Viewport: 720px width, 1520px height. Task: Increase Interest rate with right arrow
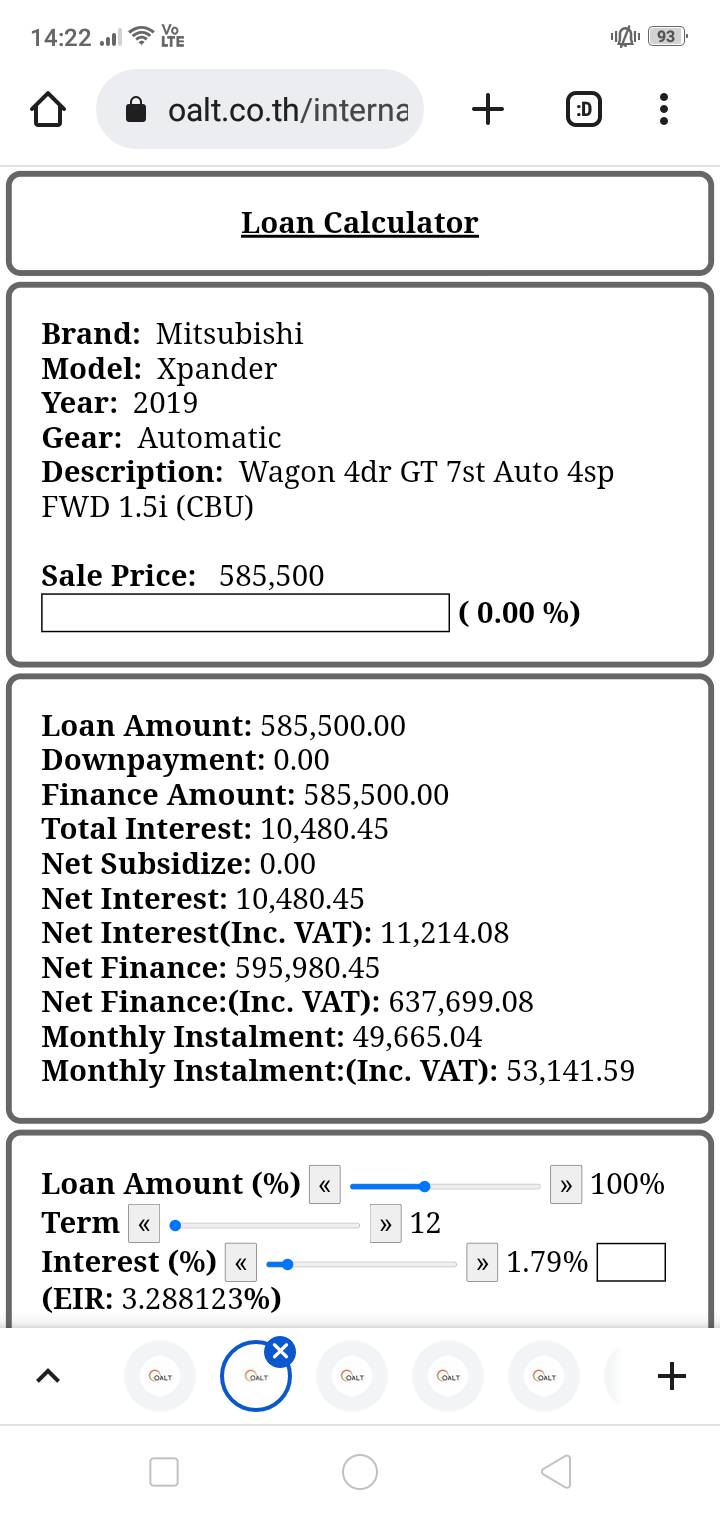482,1263
